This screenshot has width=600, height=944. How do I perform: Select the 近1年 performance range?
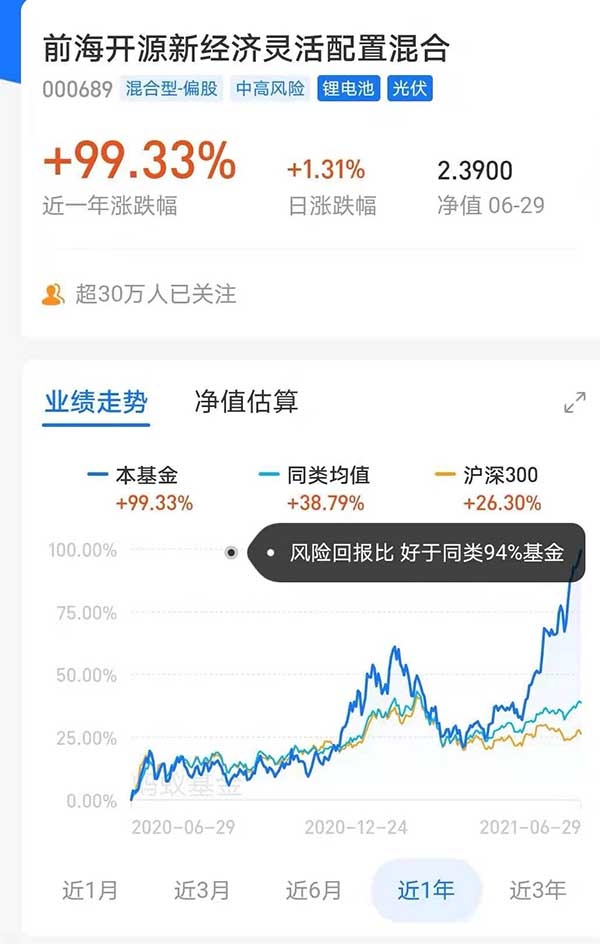click(x=426, y=889)
